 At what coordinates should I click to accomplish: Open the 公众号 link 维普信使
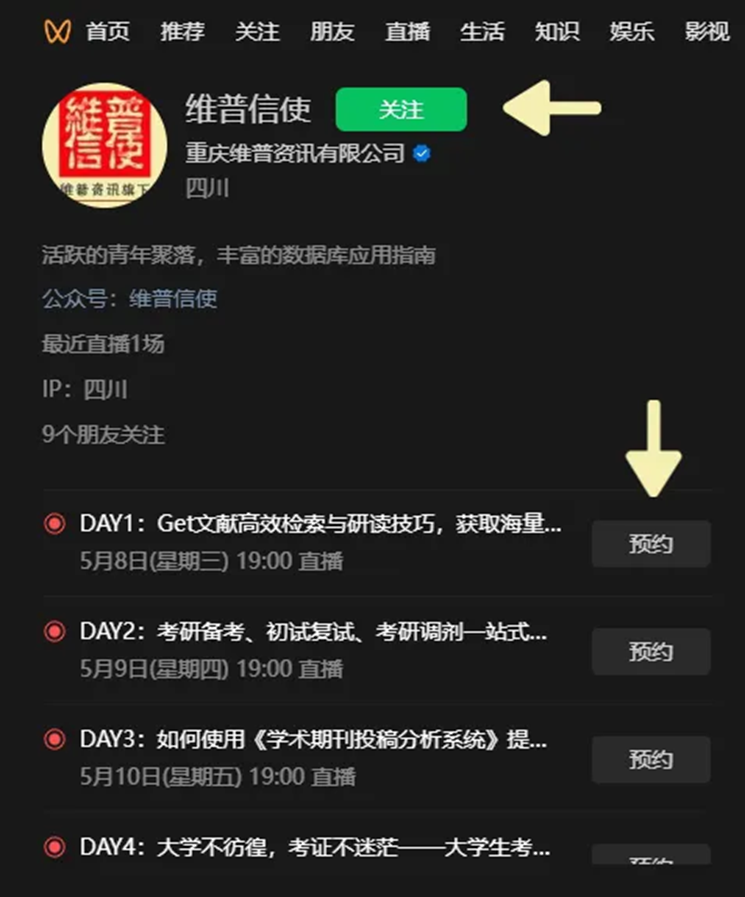point(172,298)
